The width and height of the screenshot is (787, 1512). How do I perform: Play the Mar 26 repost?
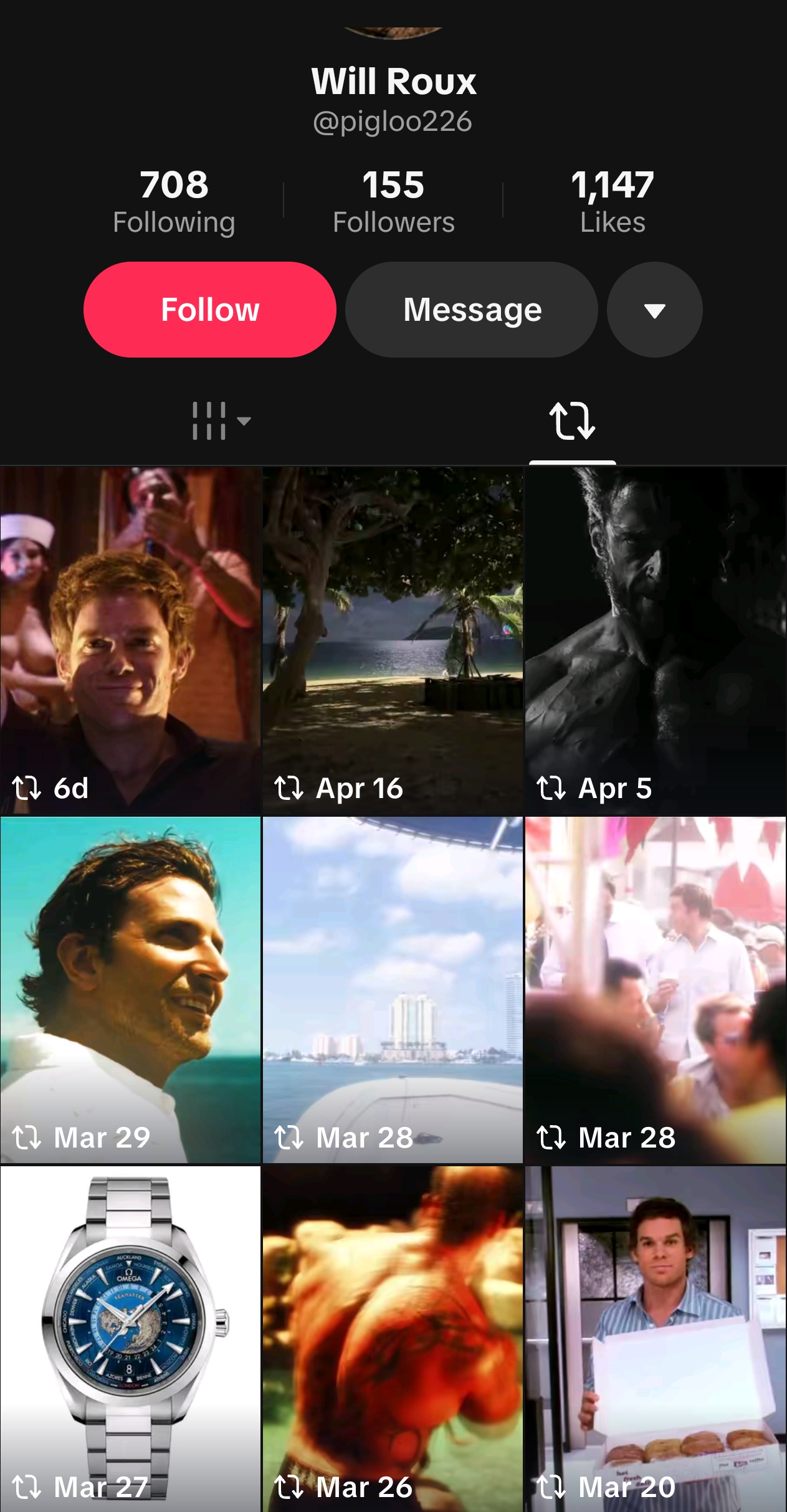393,1339
